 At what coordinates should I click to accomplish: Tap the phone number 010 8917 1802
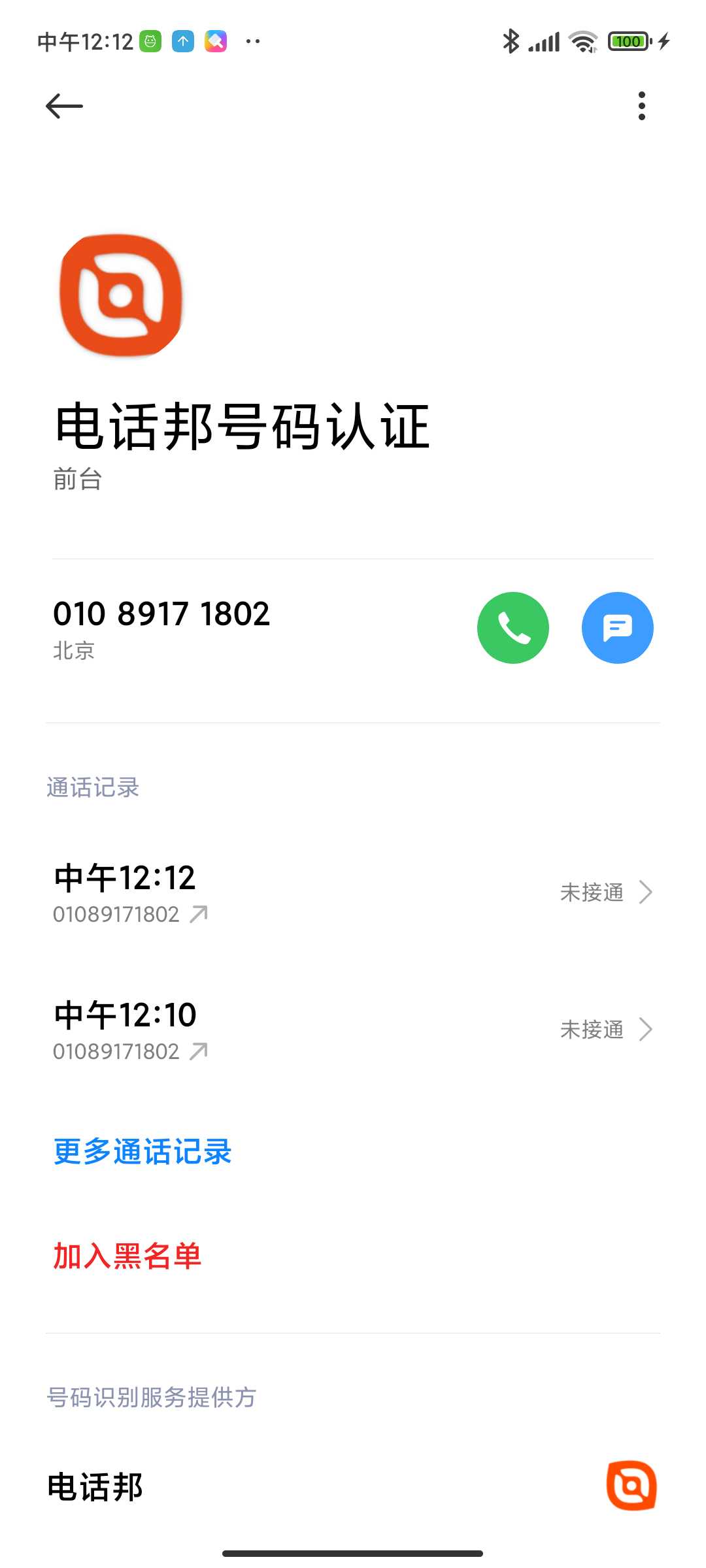pyautogui.click(x=162, y=613)
